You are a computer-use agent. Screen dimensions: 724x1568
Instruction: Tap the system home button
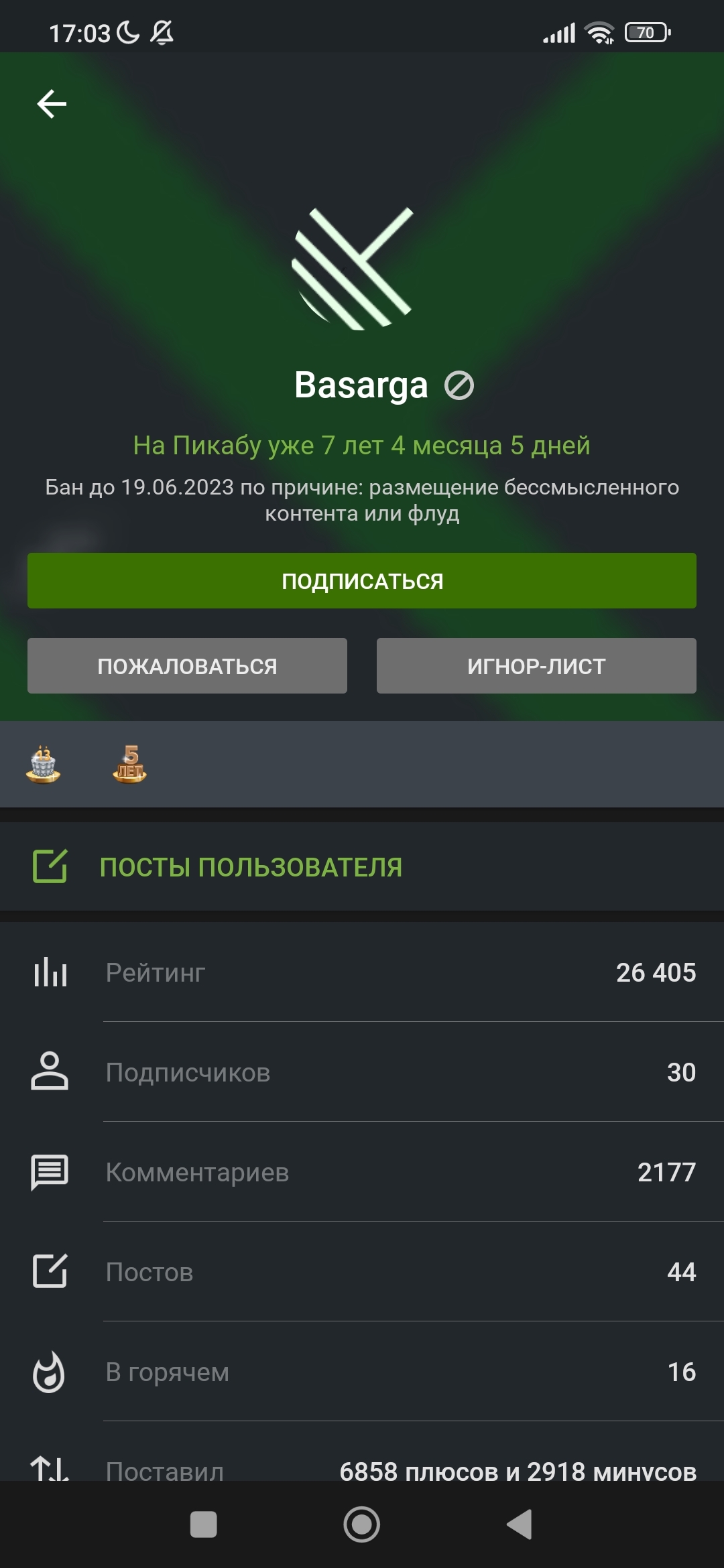362,1524
